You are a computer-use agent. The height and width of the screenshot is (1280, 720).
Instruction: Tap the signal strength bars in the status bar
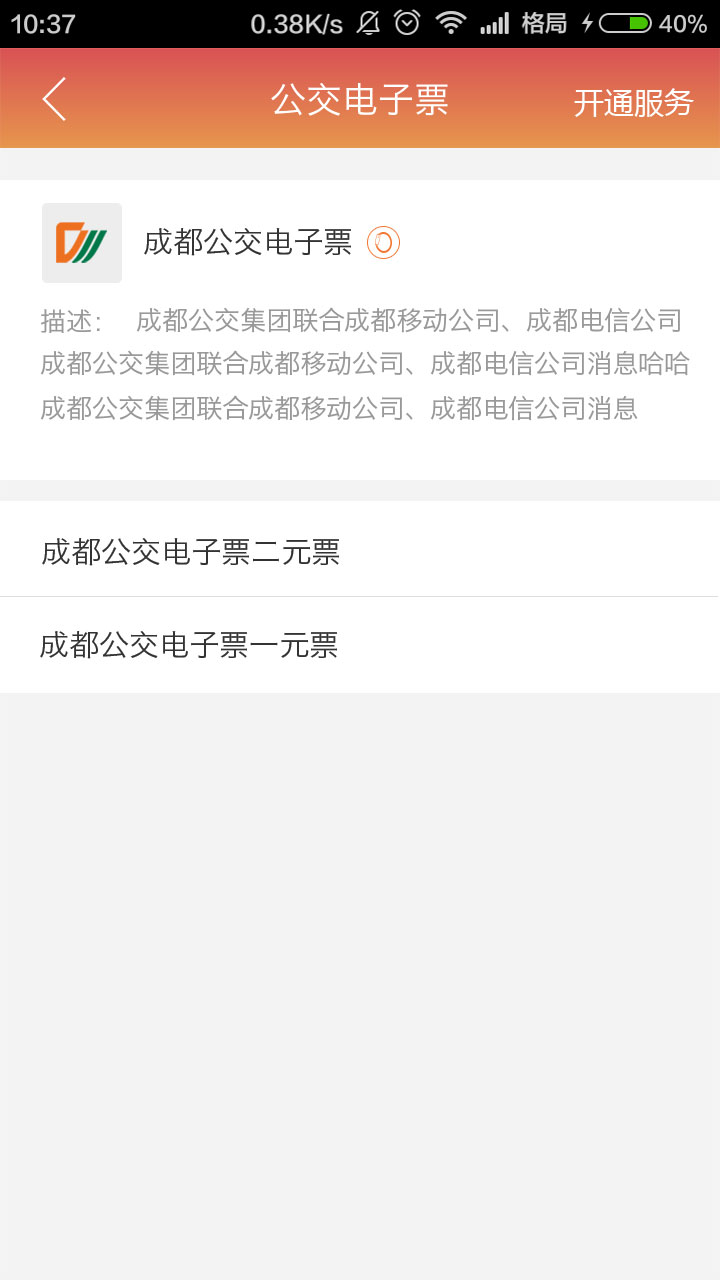497,22
